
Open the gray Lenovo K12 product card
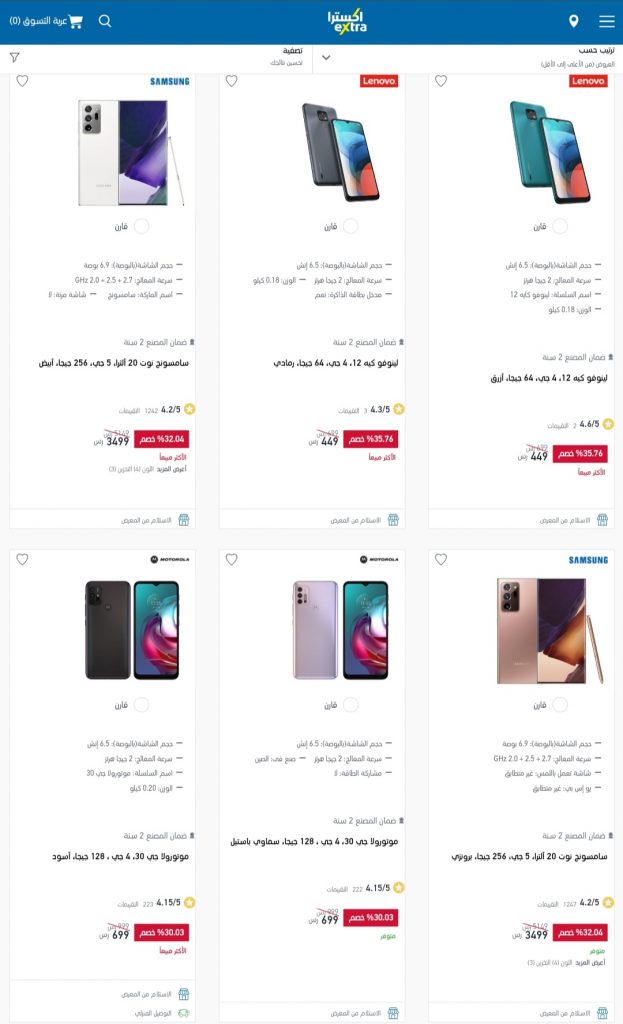pos(336,362)
